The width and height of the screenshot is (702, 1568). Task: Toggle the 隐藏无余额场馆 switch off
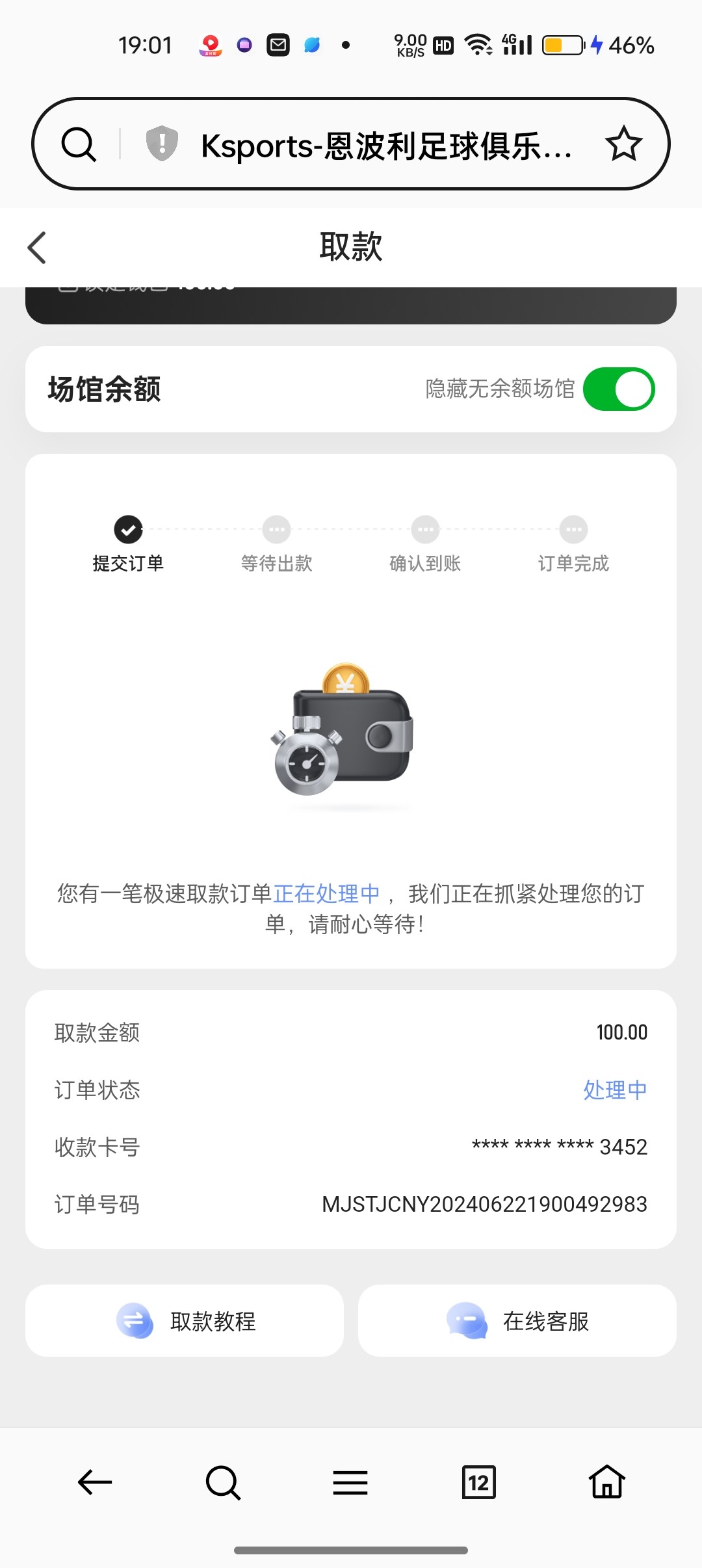click(x=618, y=389)
